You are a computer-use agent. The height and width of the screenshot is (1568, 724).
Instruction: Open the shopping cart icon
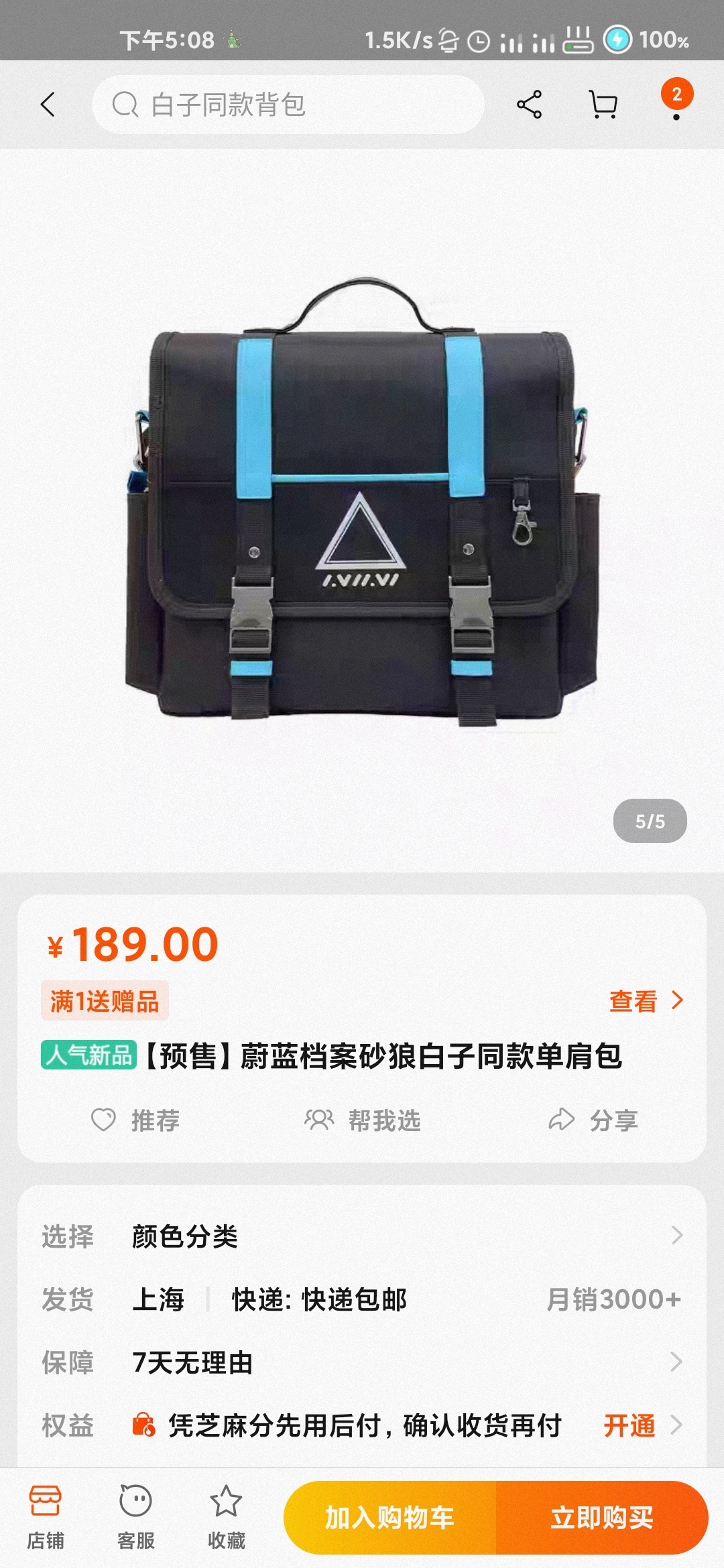point(603,105)
